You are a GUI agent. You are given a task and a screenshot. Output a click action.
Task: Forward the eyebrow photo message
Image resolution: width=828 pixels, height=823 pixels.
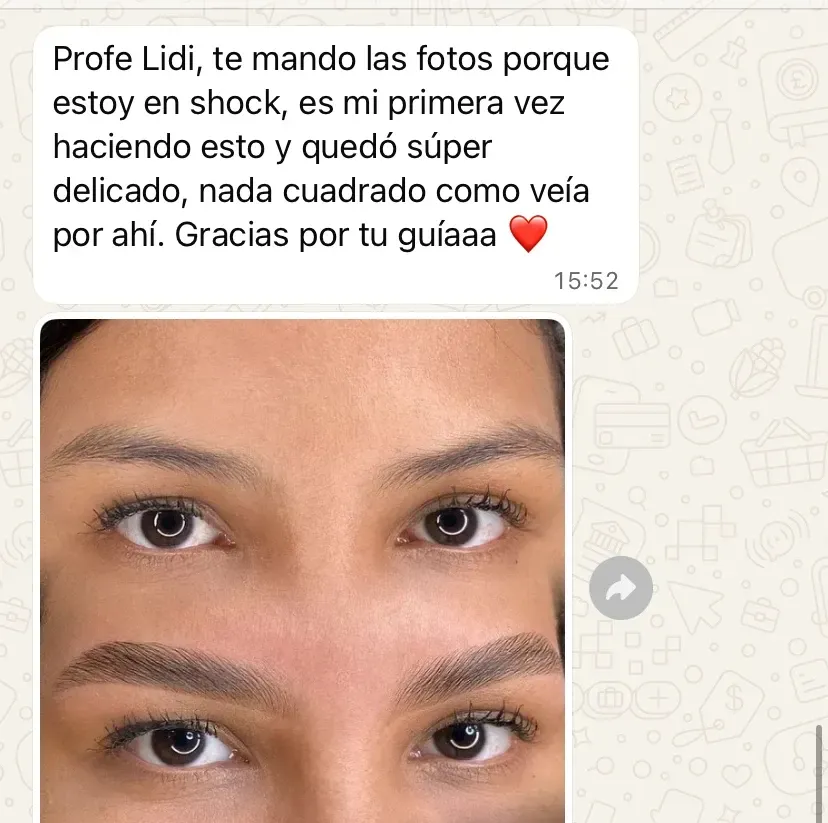pyautogui.click(x=620, y=588)
